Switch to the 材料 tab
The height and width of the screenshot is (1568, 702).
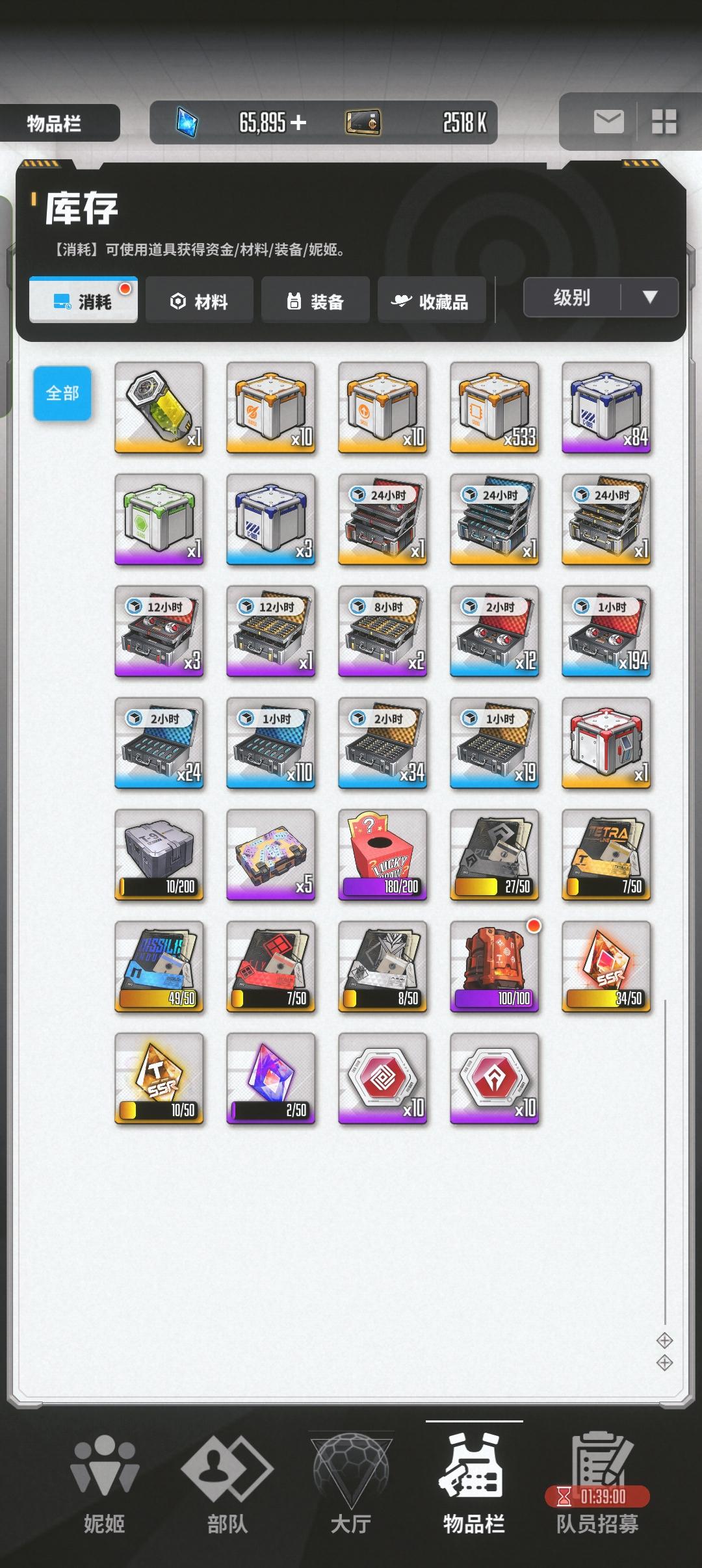click(x=199, y=300)
